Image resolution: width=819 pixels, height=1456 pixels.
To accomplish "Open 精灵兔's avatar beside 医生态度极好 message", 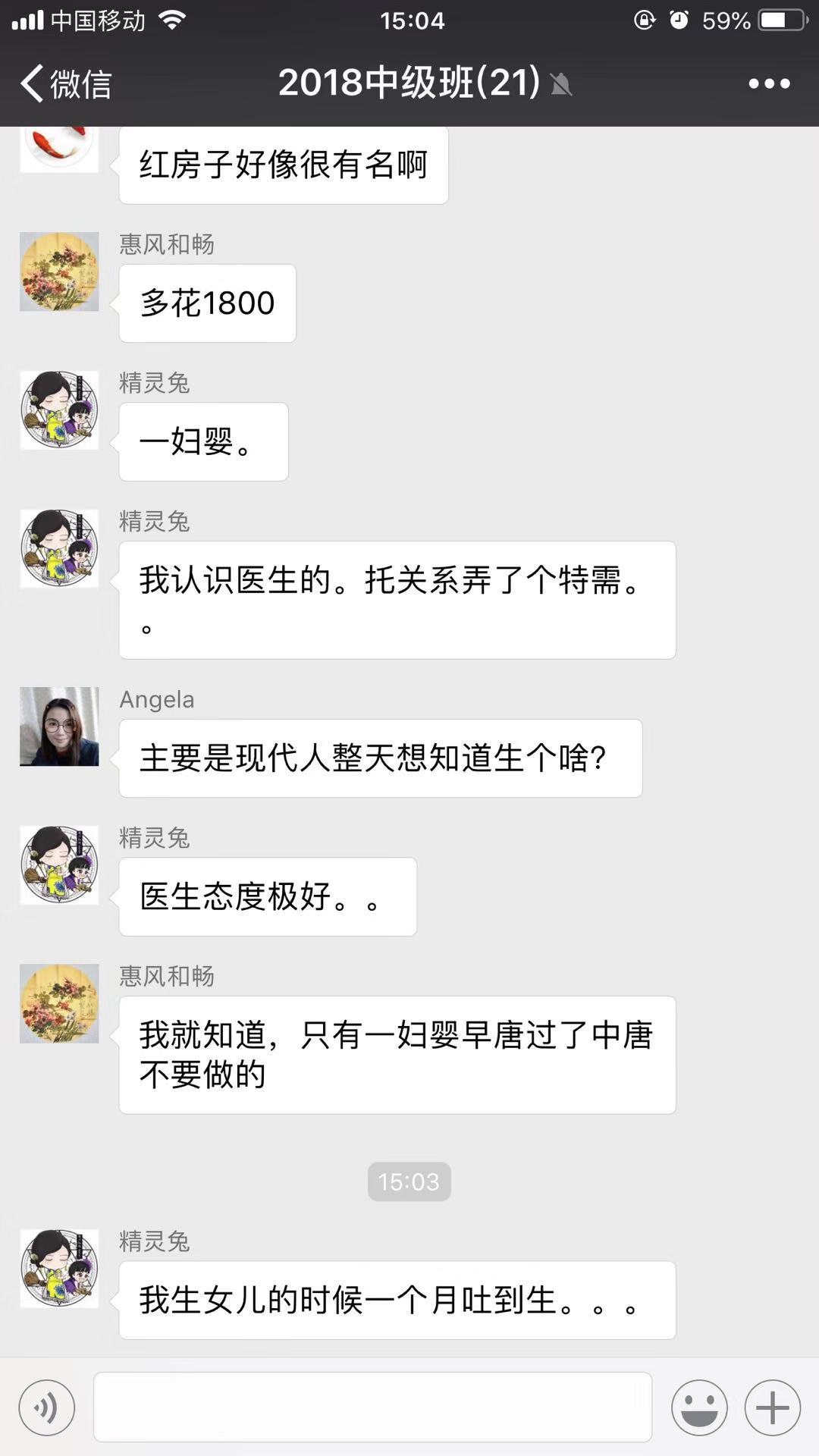I will [59, 865].
